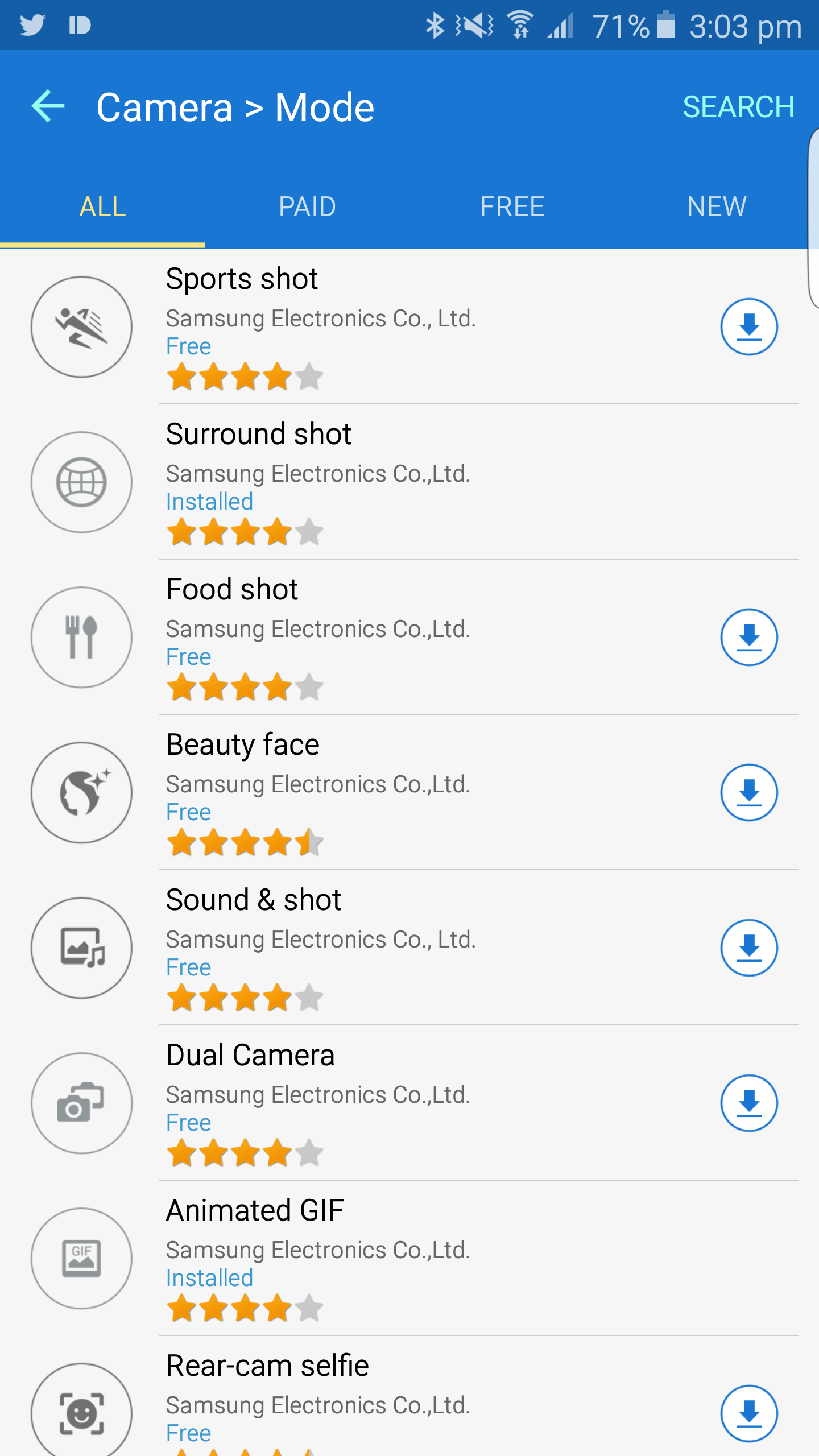Switch to the PAID tab
This screenshot has width=819, height=1456.
point(307,206)
